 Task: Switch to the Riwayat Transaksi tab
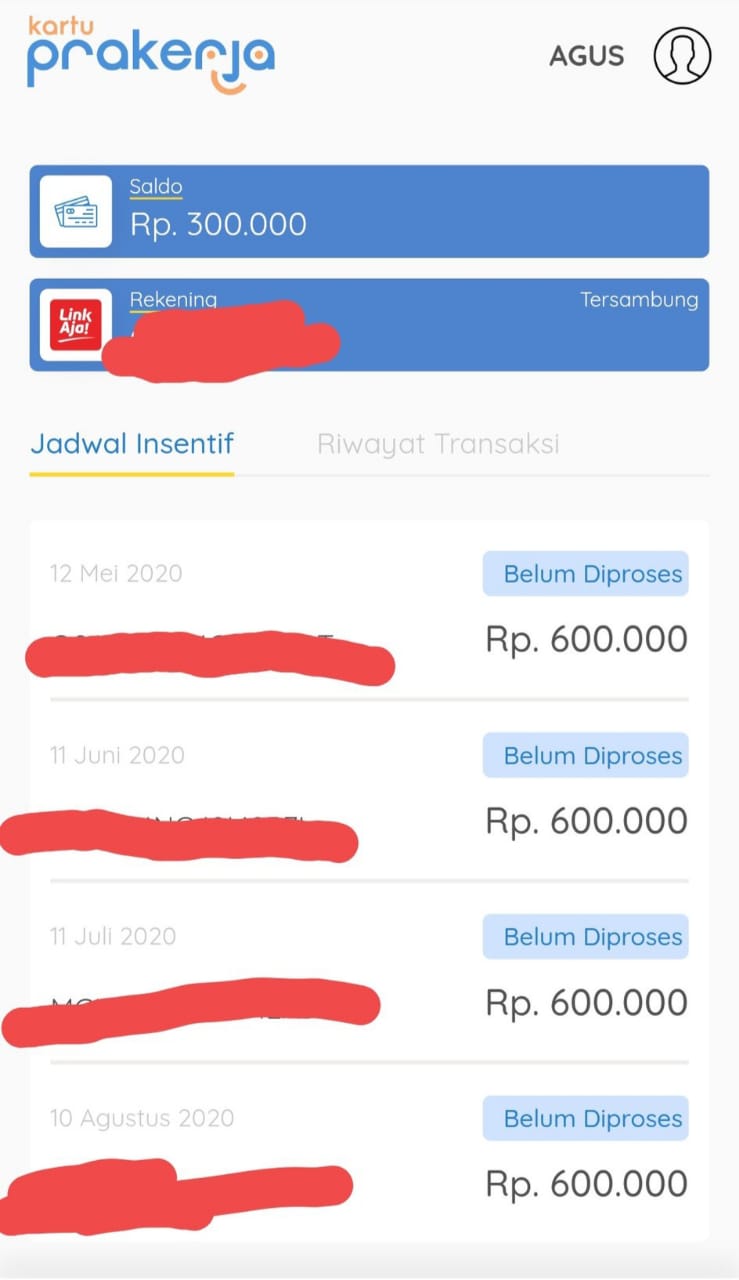[438, 444]
